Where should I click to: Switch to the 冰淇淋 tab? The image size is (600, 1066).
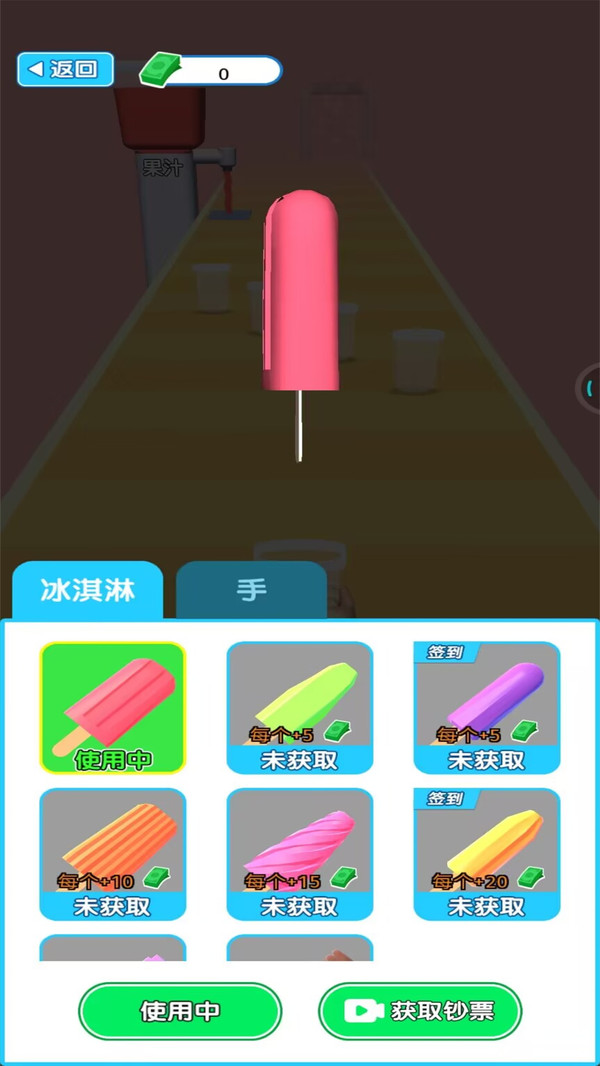click(x=87, y=590)
